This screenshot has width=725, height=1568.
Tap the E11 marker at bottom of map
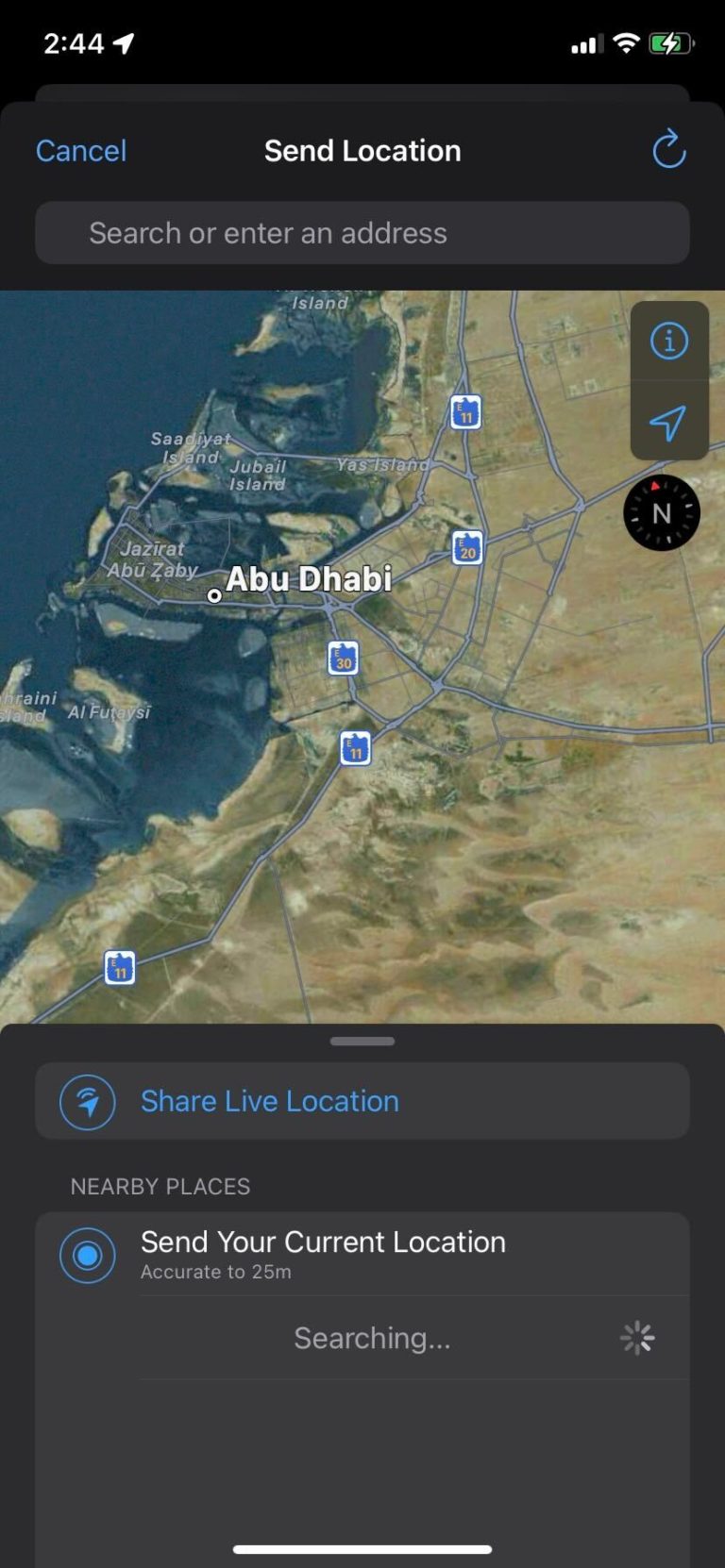point(119,968)
